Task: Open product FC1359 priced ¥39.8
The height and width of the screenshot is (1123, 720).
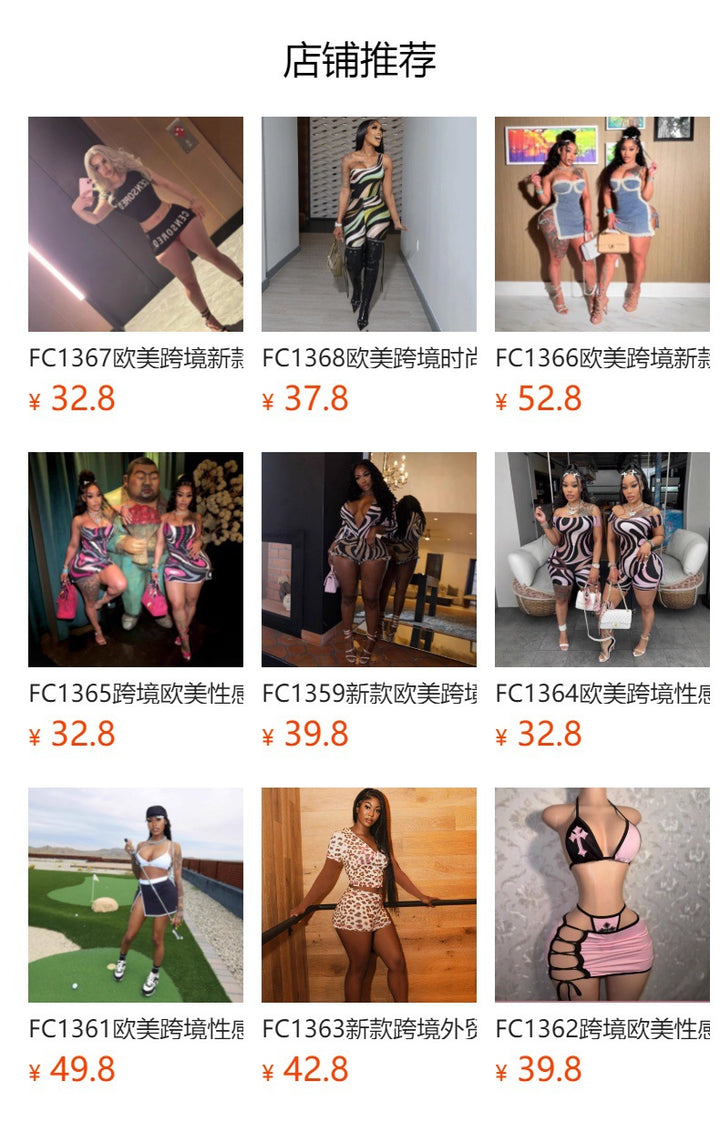Action: click(369, 559)
